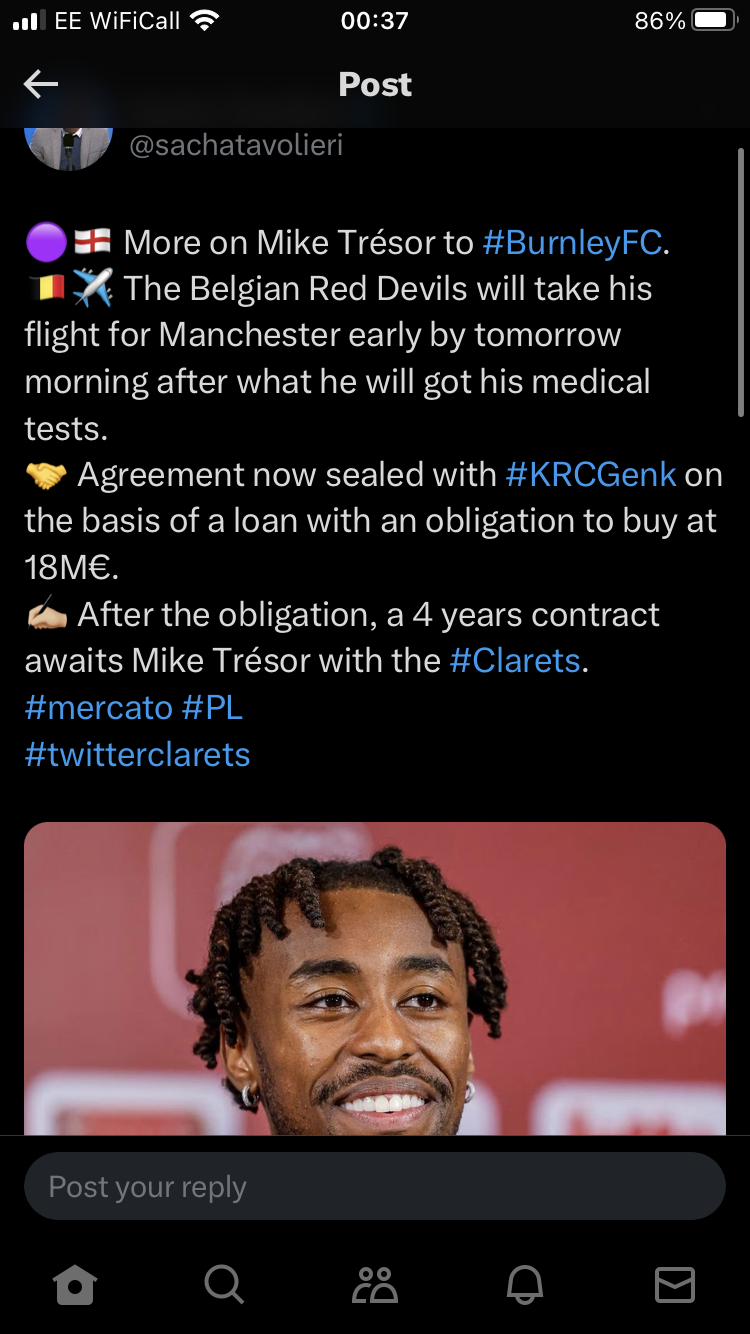Switch to the Communities tab
750x1334 pixels.
click(x=375, y=1284)
